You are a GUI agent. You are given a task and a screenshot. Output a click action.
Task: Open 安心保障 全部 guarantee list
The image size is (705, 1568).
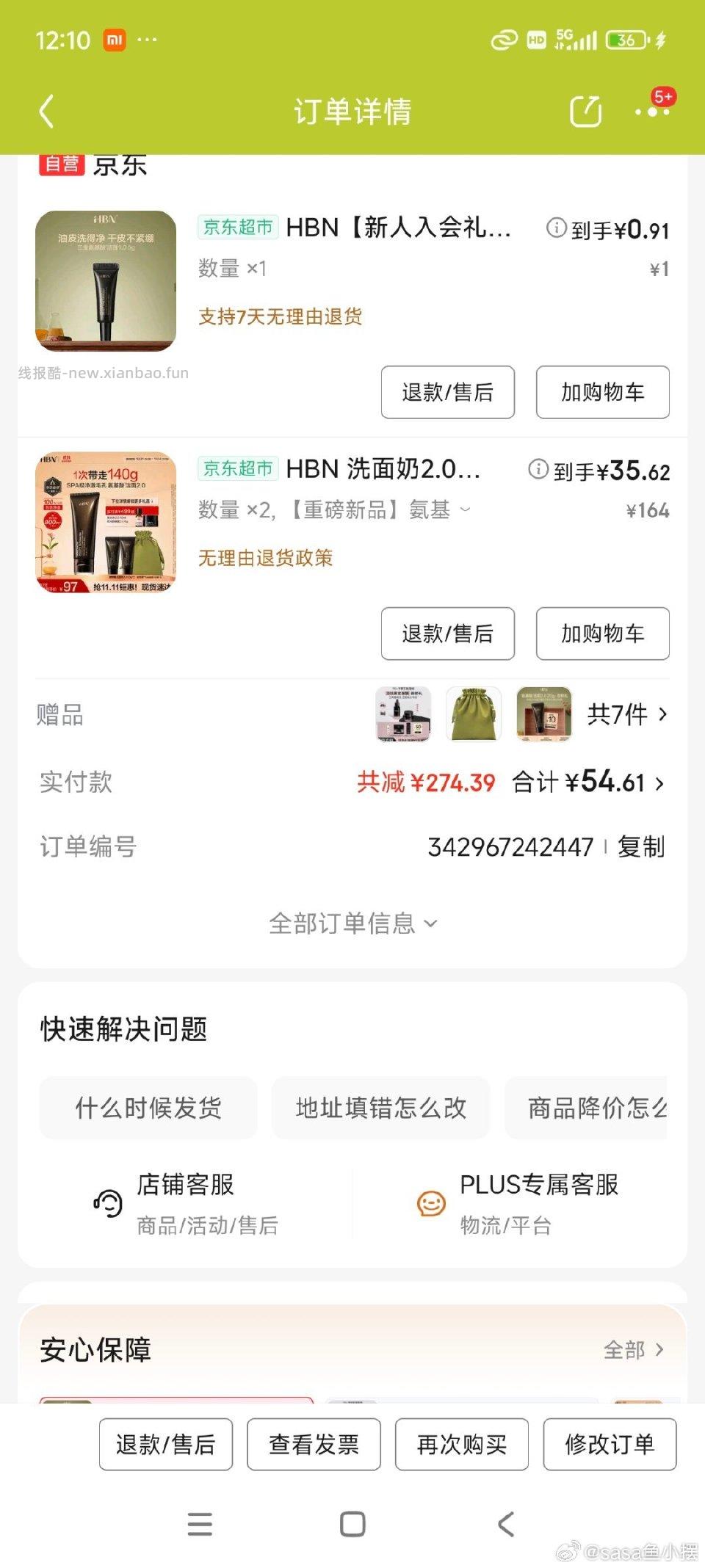pos(634,1350)
